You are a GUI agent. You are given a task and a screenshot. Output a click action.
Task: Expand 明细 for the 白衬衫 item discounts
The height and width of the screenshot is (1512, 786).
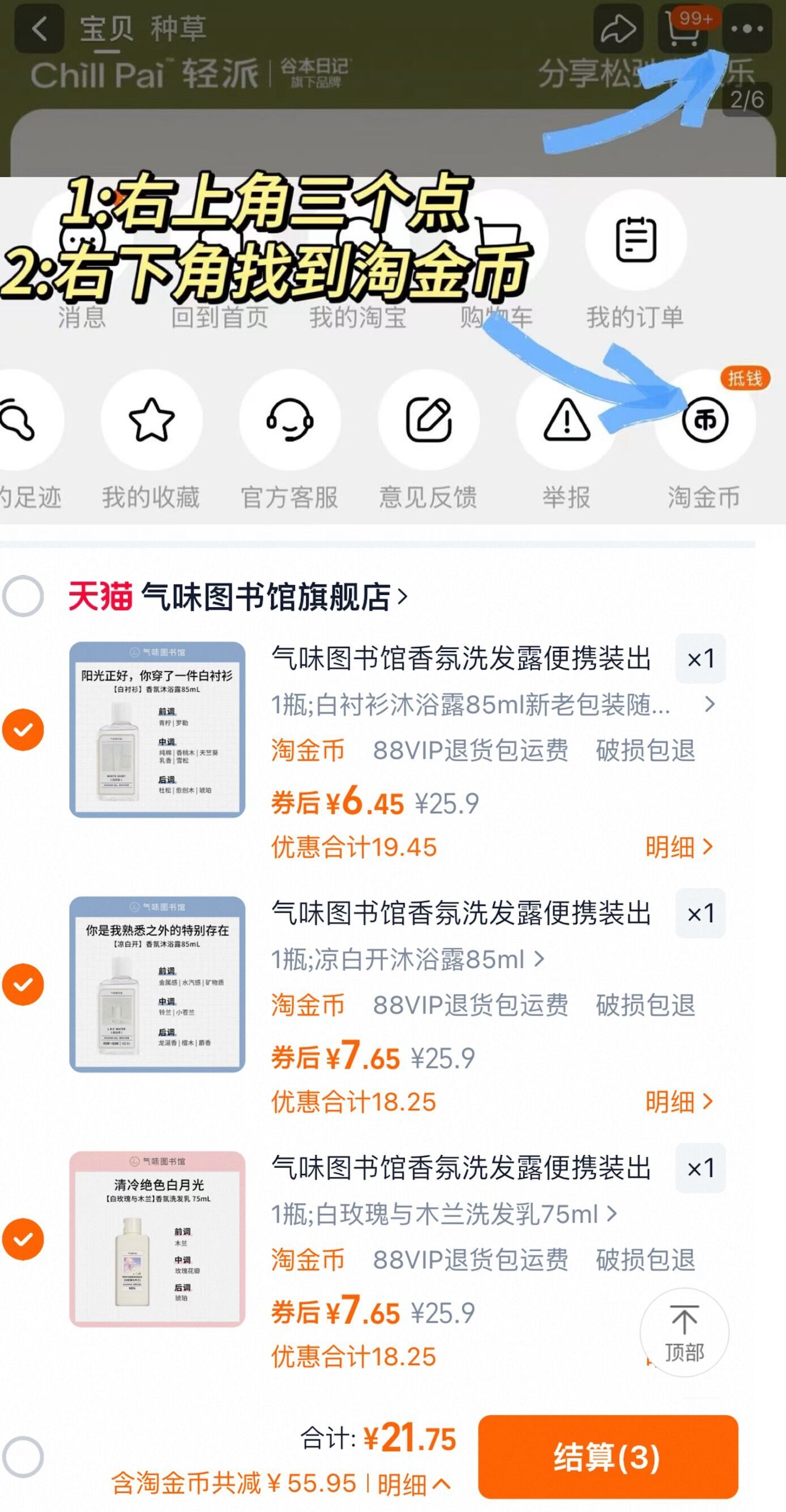pos(678,847)
